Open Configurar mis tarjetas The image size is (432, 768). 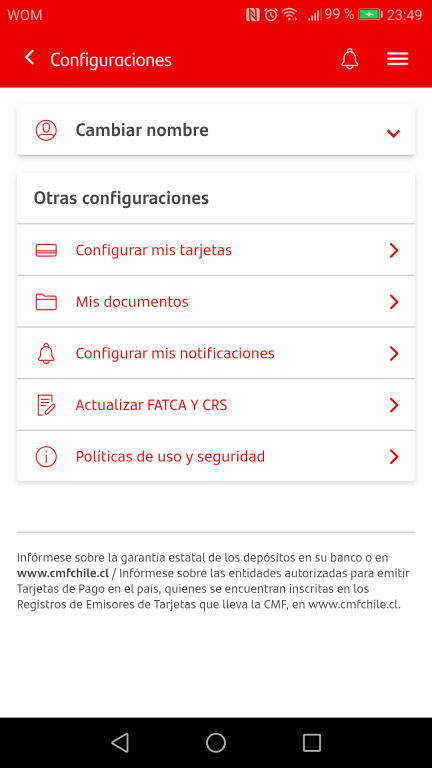(x=216, y=250)
